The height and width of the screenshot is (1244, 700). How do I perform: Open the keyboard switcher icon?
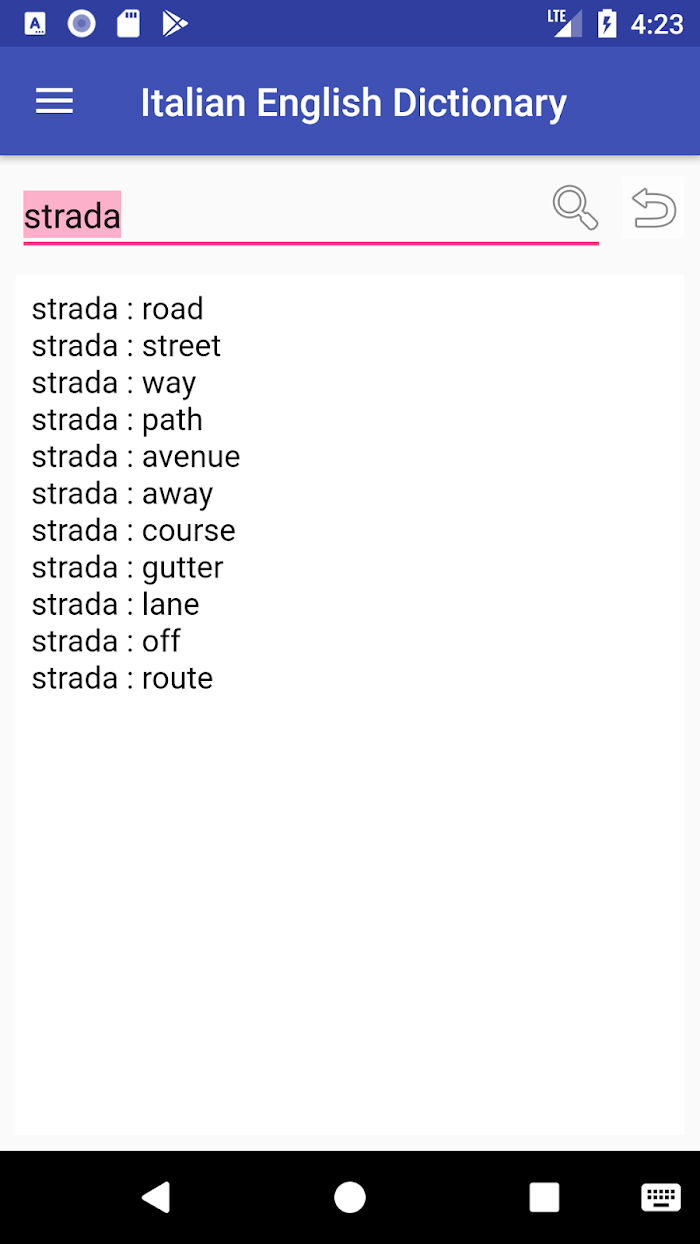click(x=661, y=1197)
